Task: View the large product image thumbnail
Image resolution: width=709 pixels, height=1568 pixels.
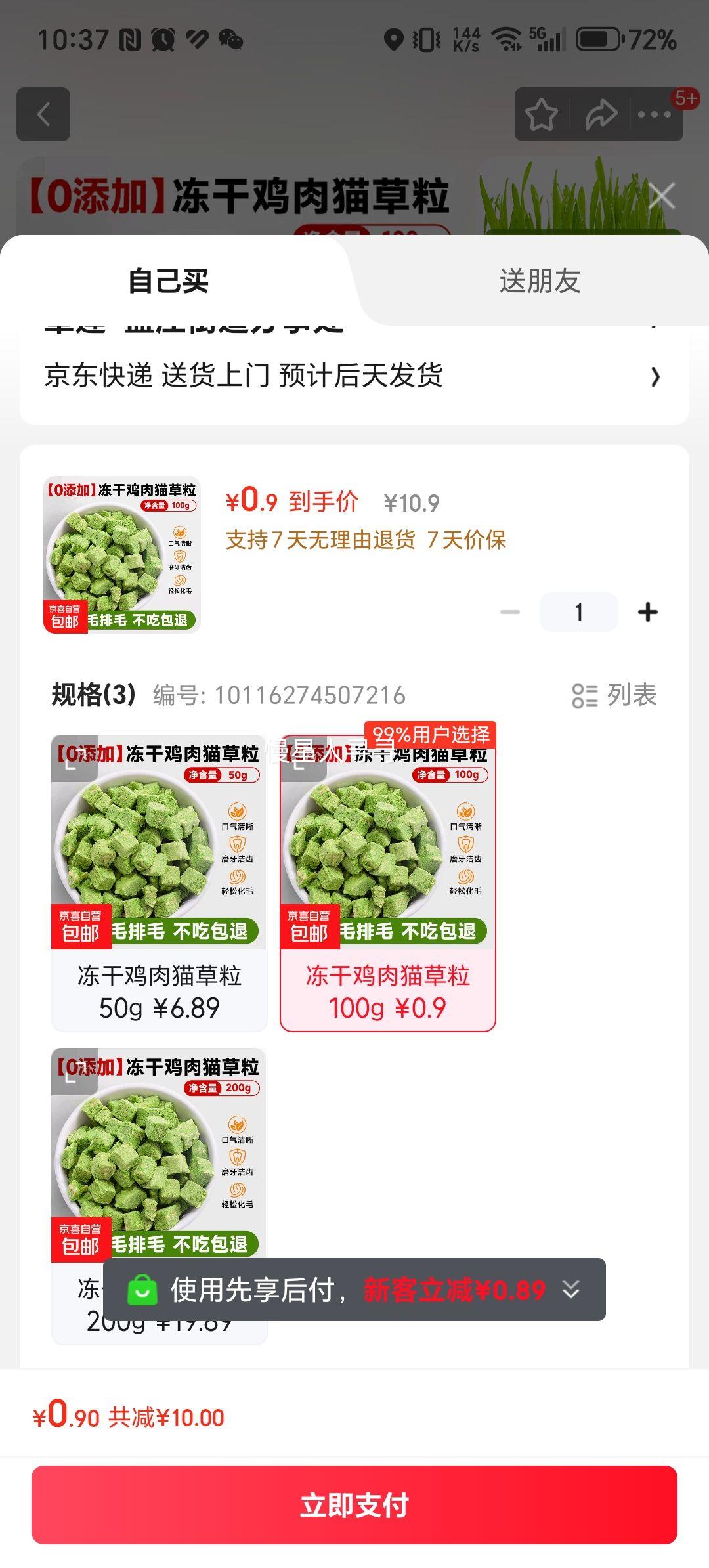Action: (121, 555)
